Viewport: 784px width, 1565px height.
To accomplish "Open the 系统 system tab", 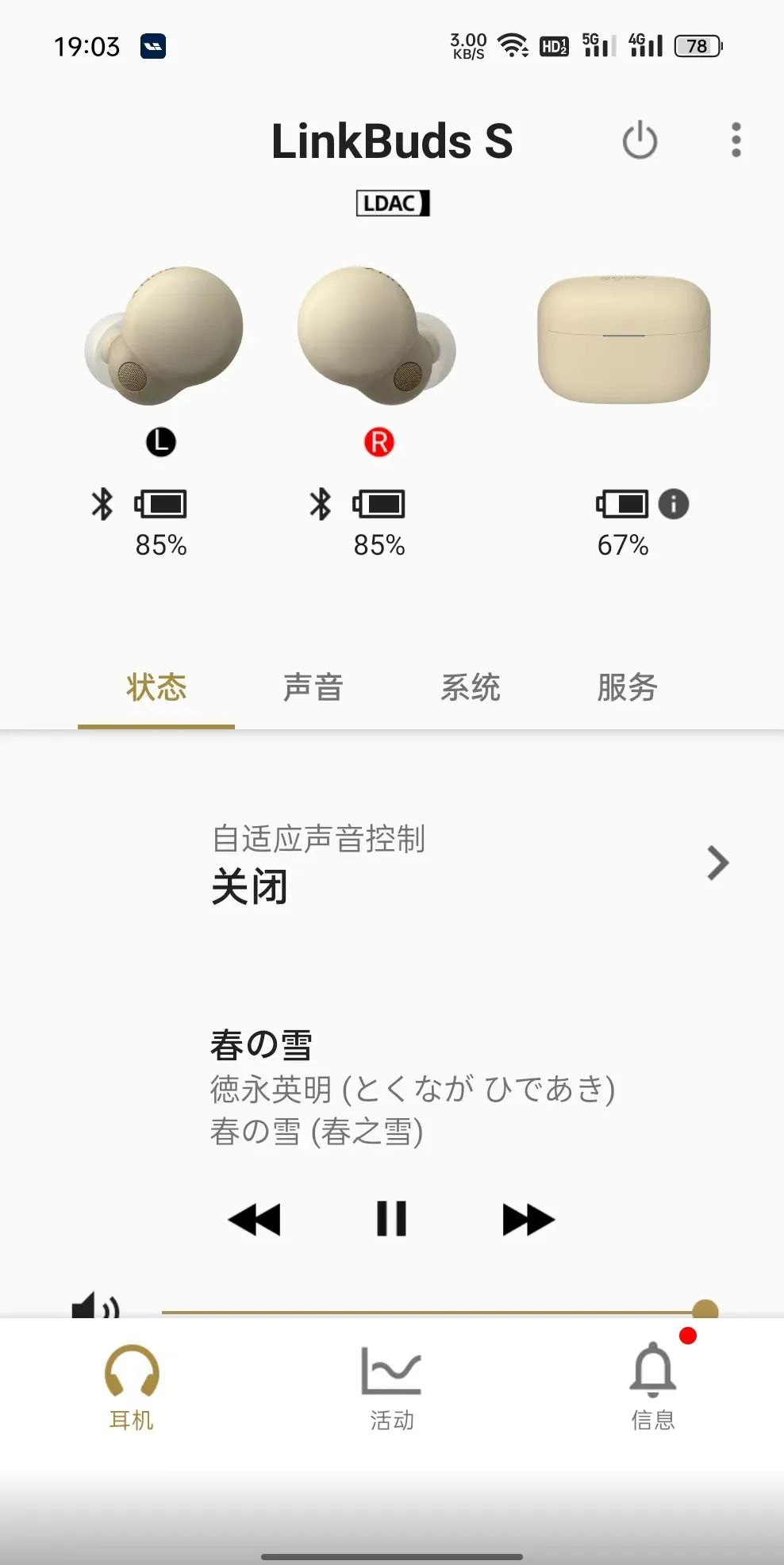I will (471, 687).
